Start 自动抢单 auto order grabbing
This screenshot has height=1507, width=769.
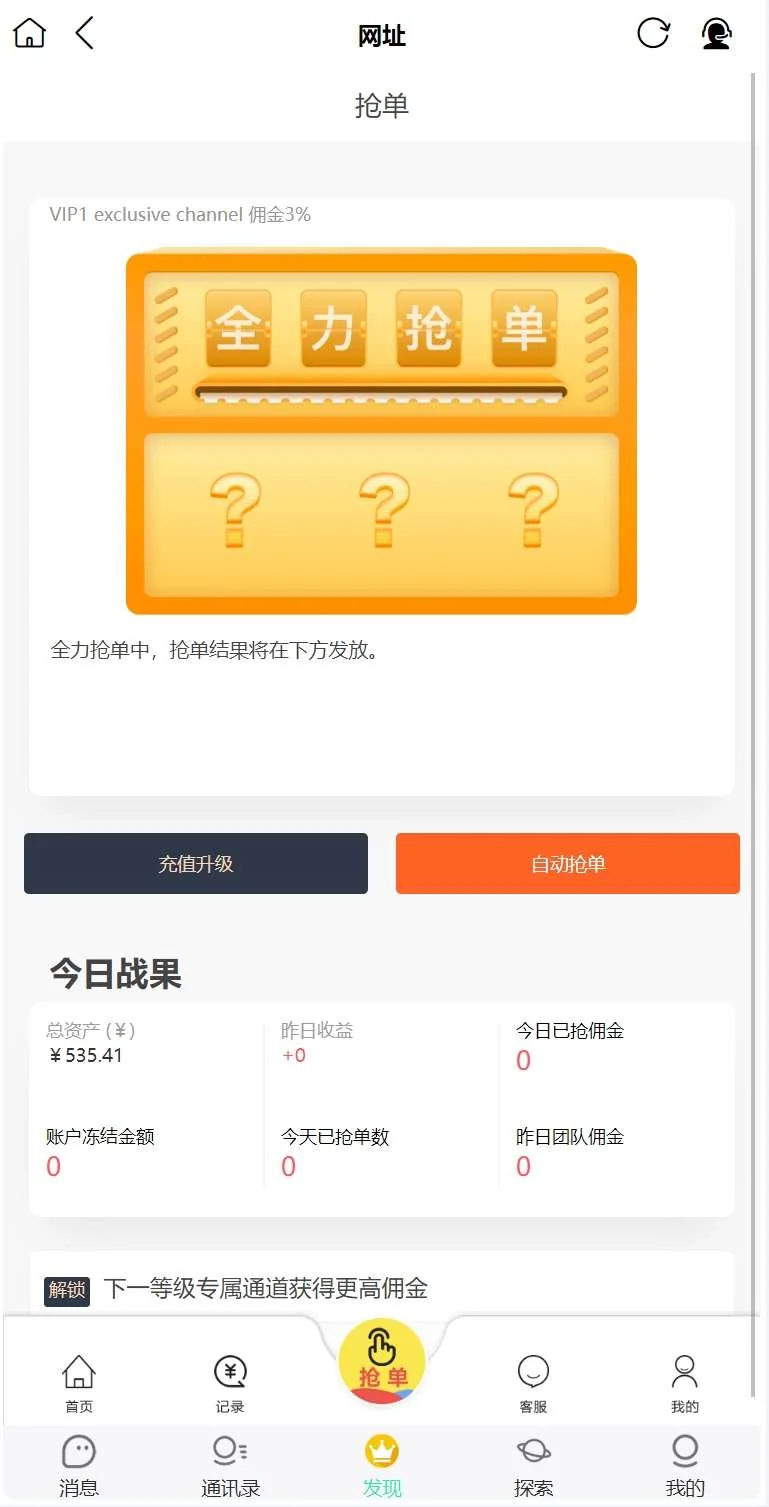pyautogui.click(x=568, y=863)
